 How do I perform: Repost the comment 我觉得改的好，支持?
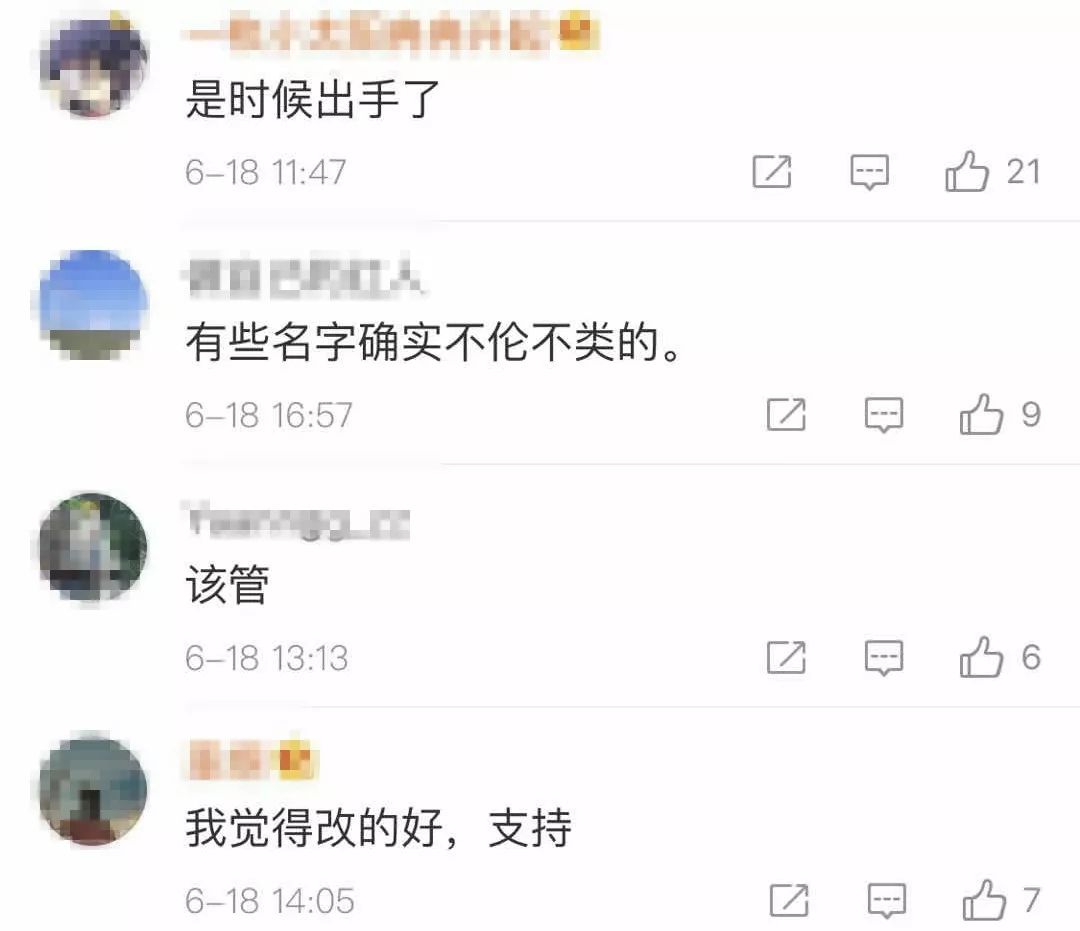[789, 901]
